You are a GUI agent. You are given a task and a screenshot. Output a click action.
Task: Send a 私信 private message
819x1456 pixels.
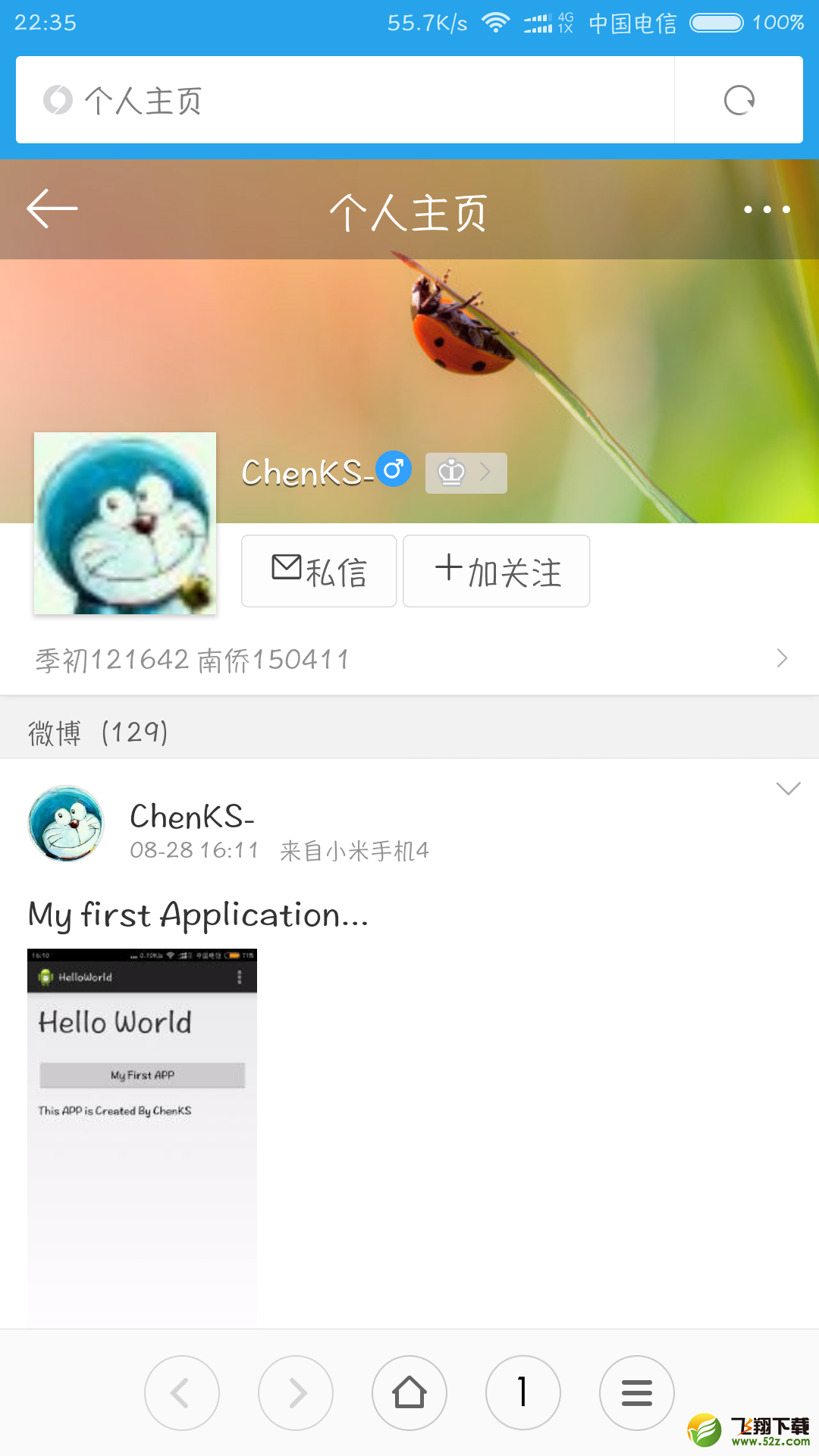click(x=318, y=571)
